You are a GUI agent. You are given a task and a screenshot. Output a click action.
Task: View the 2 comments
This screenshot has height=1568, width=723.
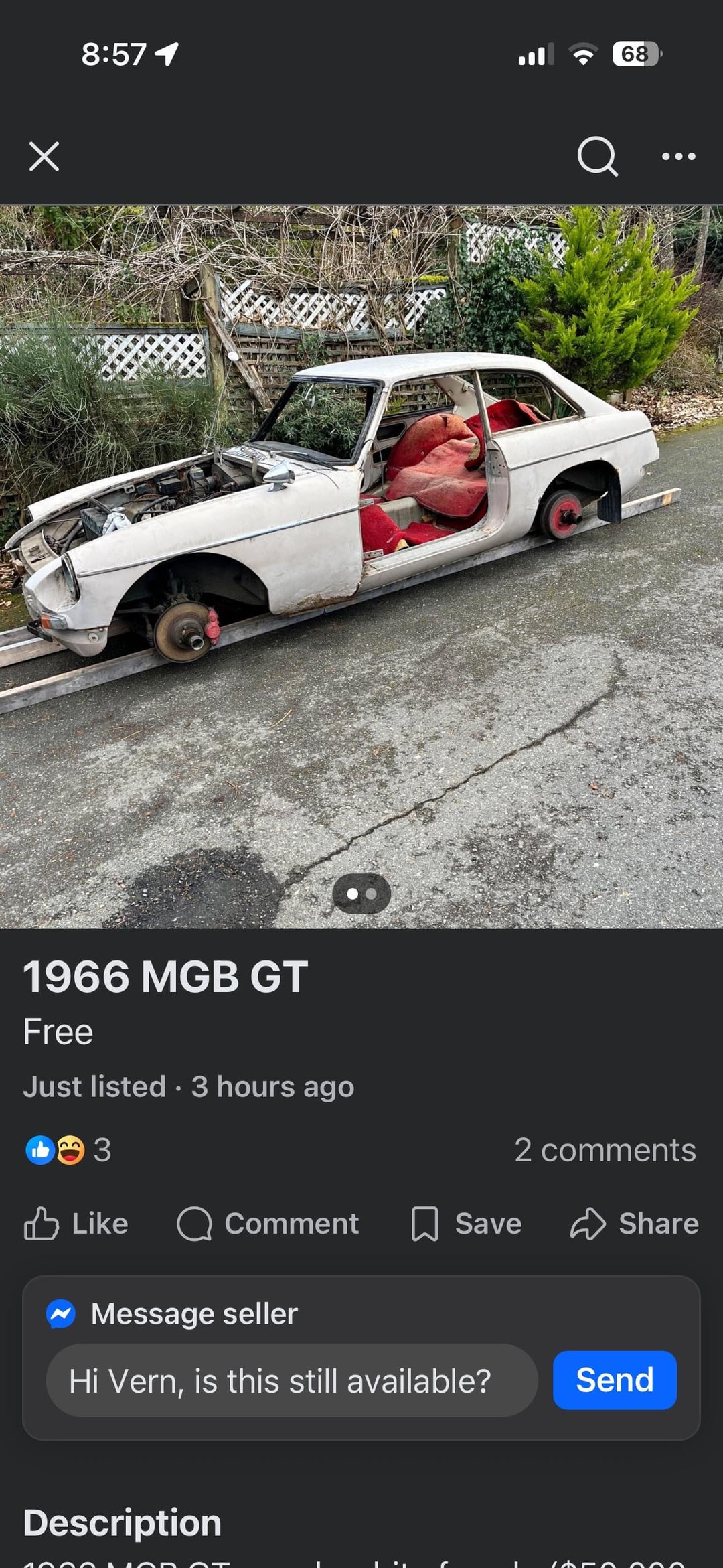(x=605, y=1151)
